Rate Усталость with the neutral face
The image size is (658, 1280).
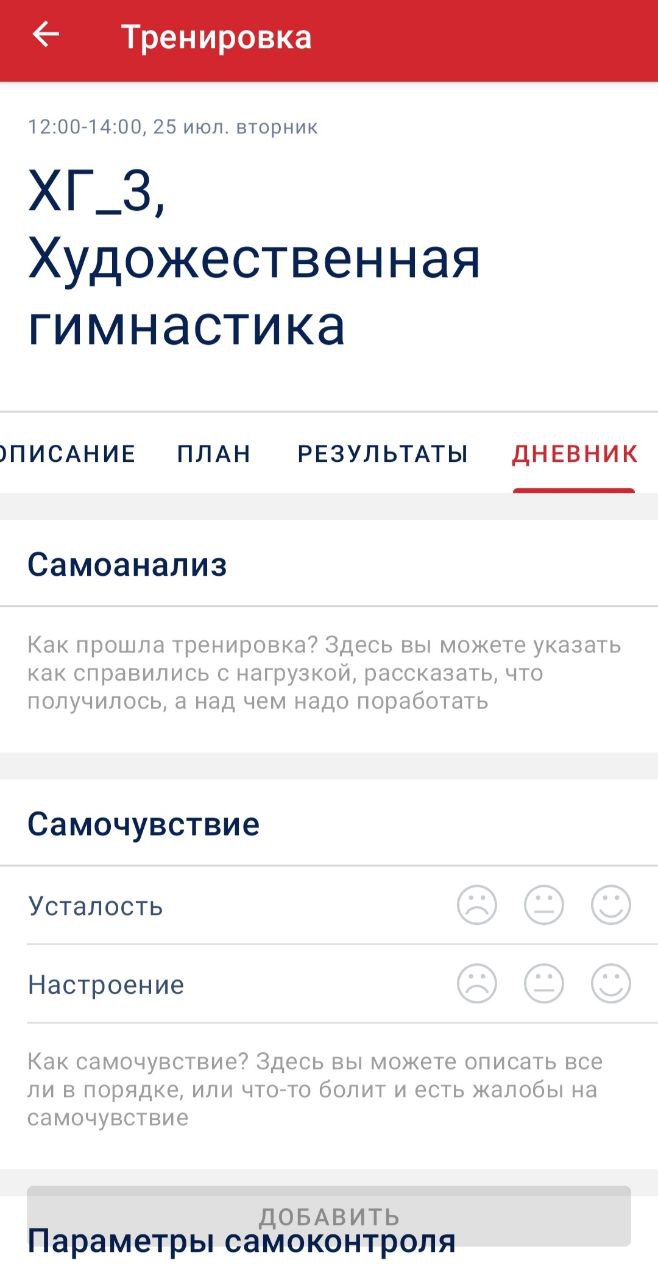[544, 906]
